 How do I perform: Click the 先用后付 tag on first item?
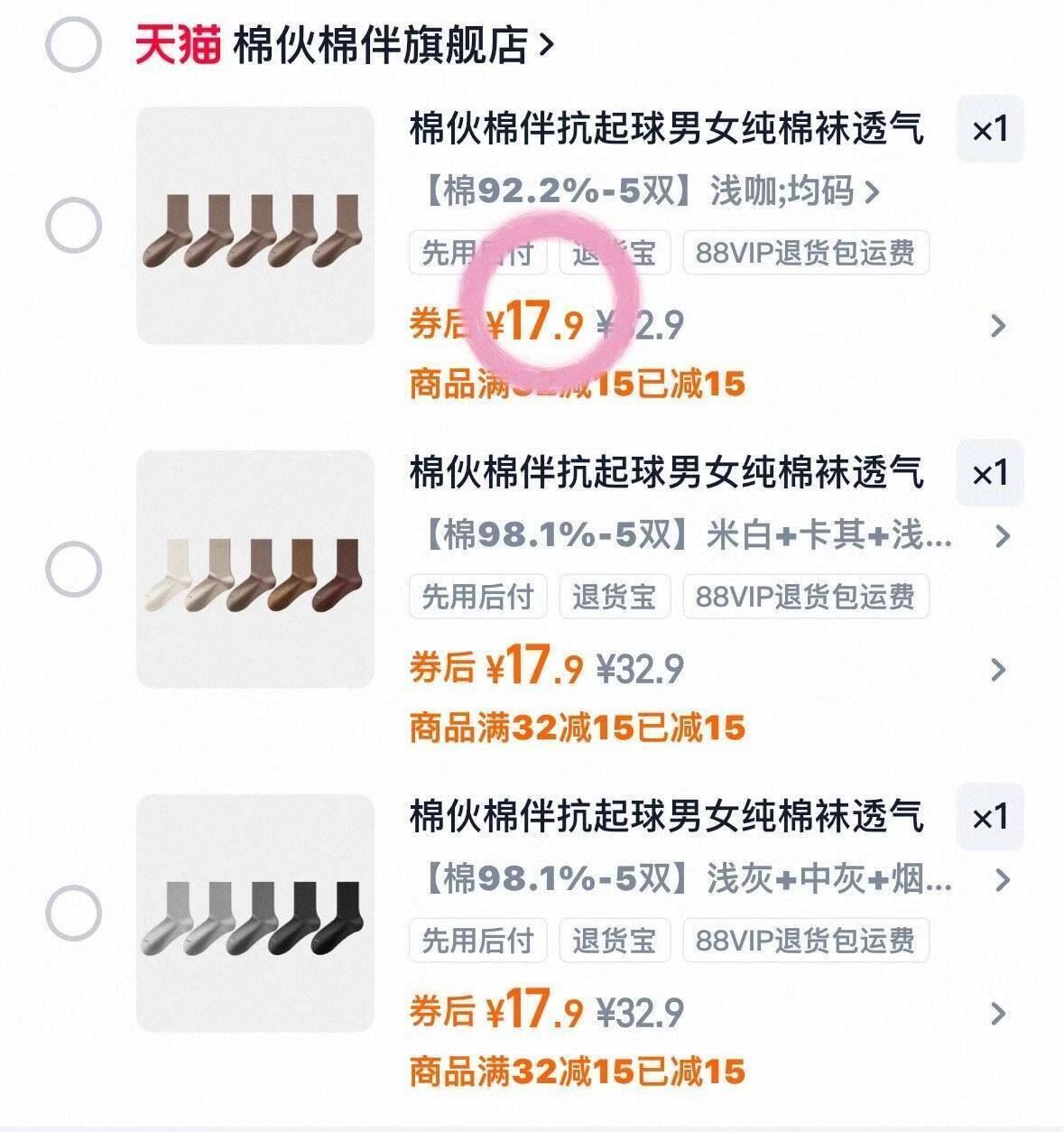[x=476, y=254]
